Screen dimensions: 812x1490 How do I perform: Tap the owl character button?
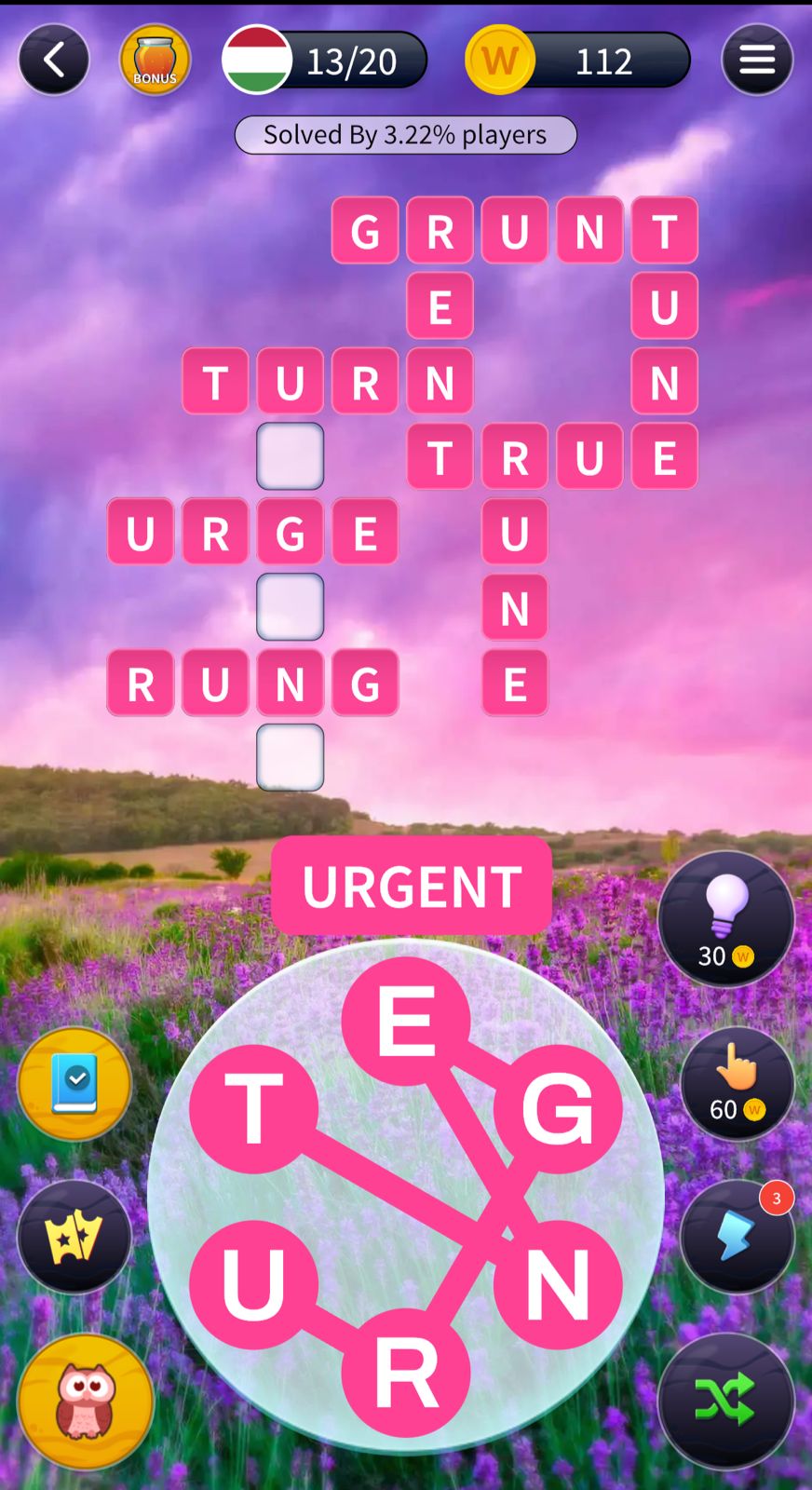(x=86, y=1402)
